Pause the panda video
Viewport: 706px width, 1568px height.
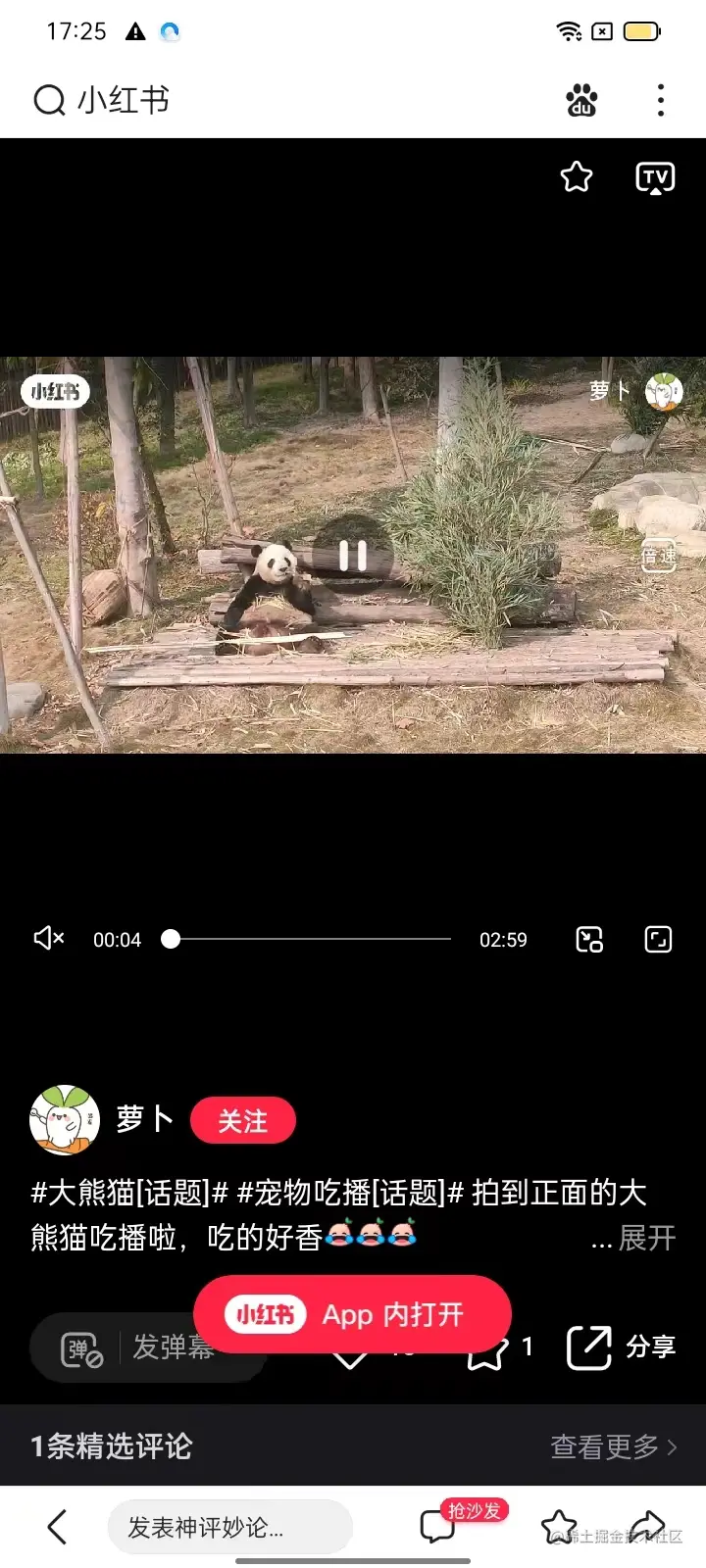[352, 556]
